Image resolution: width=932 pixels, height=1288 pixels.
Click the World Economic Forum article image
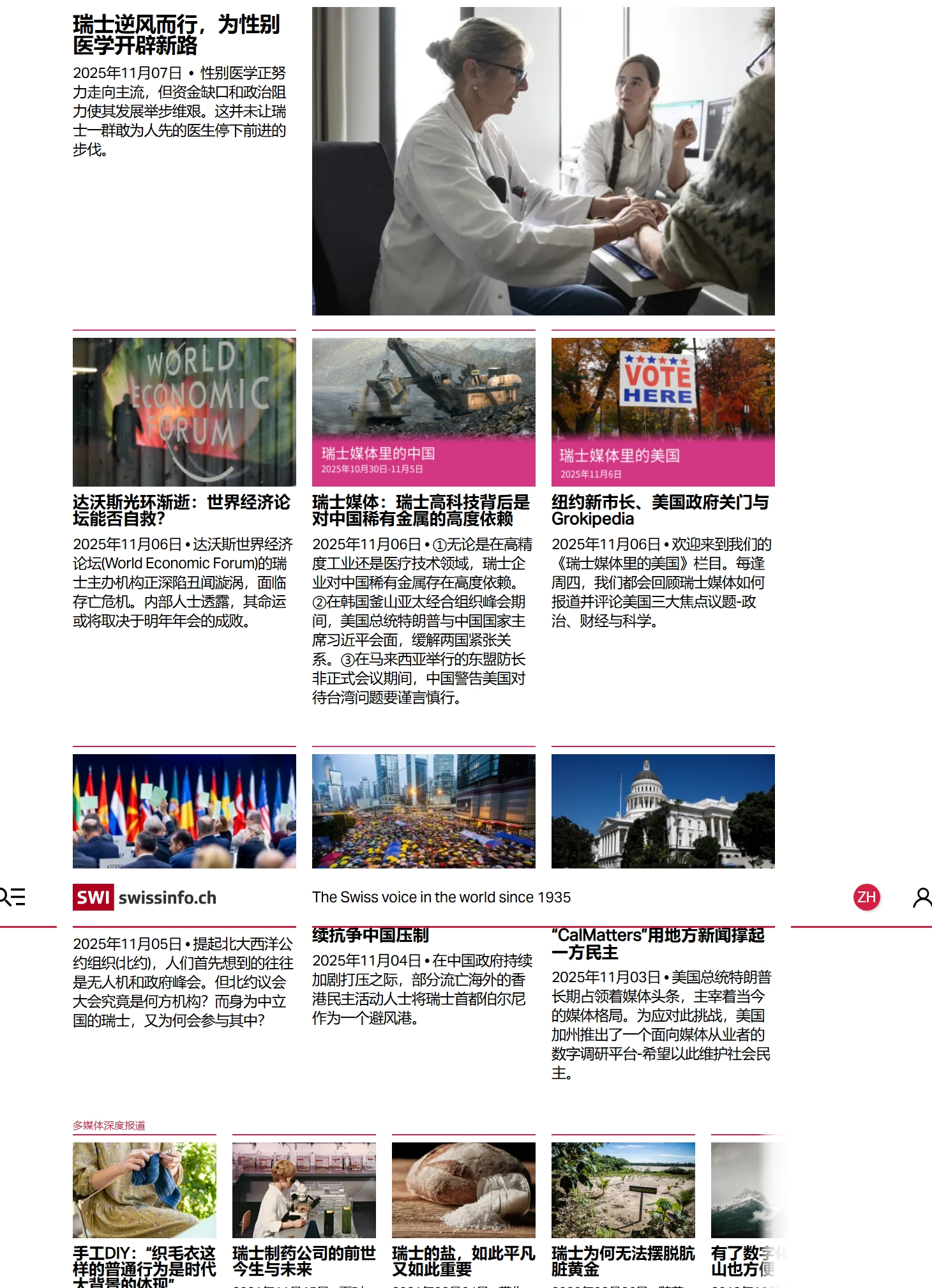(x=184, y=413)
